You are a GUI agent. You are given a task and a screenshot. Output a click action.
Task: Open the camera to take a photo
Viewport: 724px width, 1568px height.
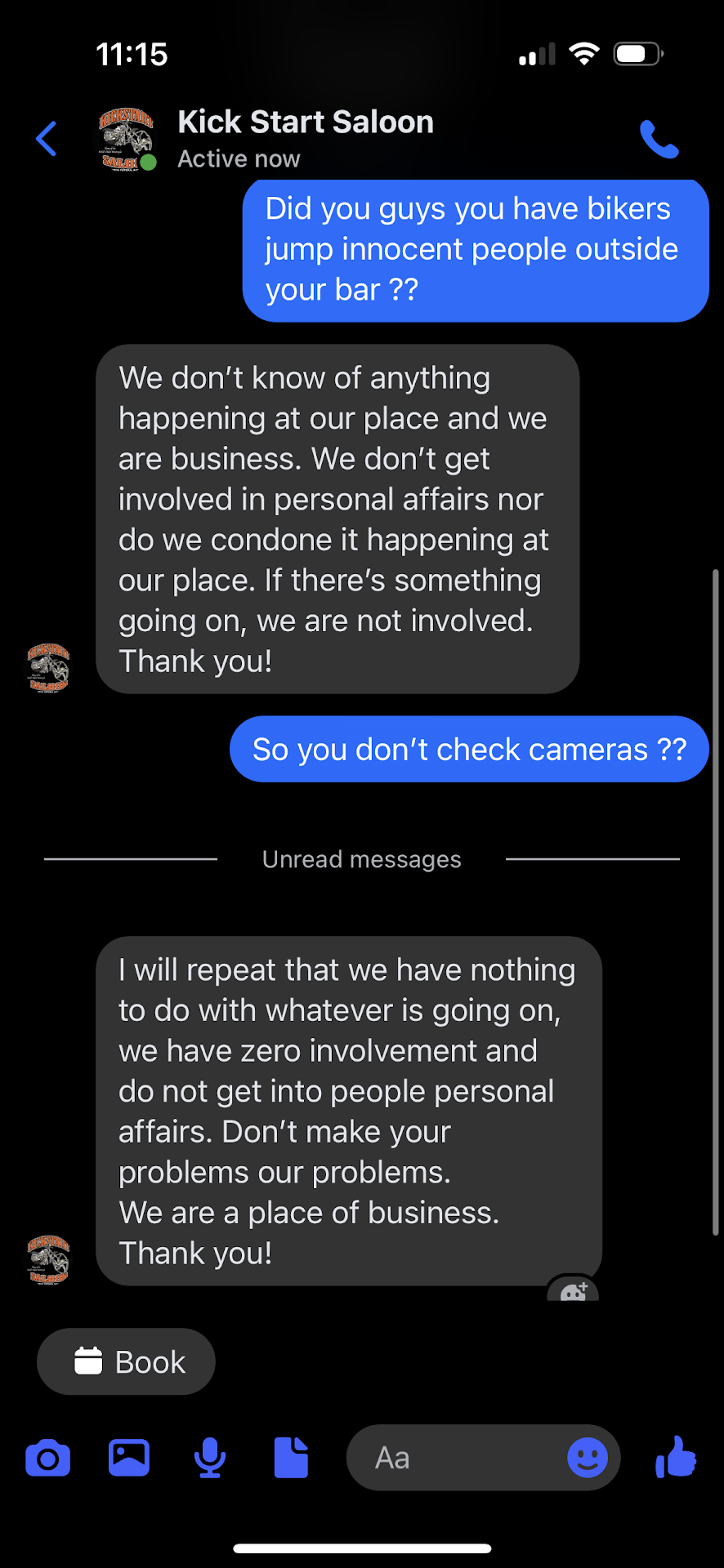[x=47, y=1458]
